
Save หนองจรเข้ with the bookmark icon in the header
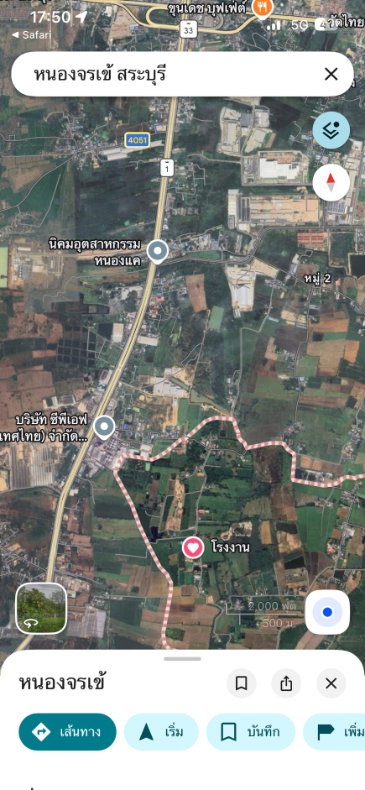click(x=241, y=683)
